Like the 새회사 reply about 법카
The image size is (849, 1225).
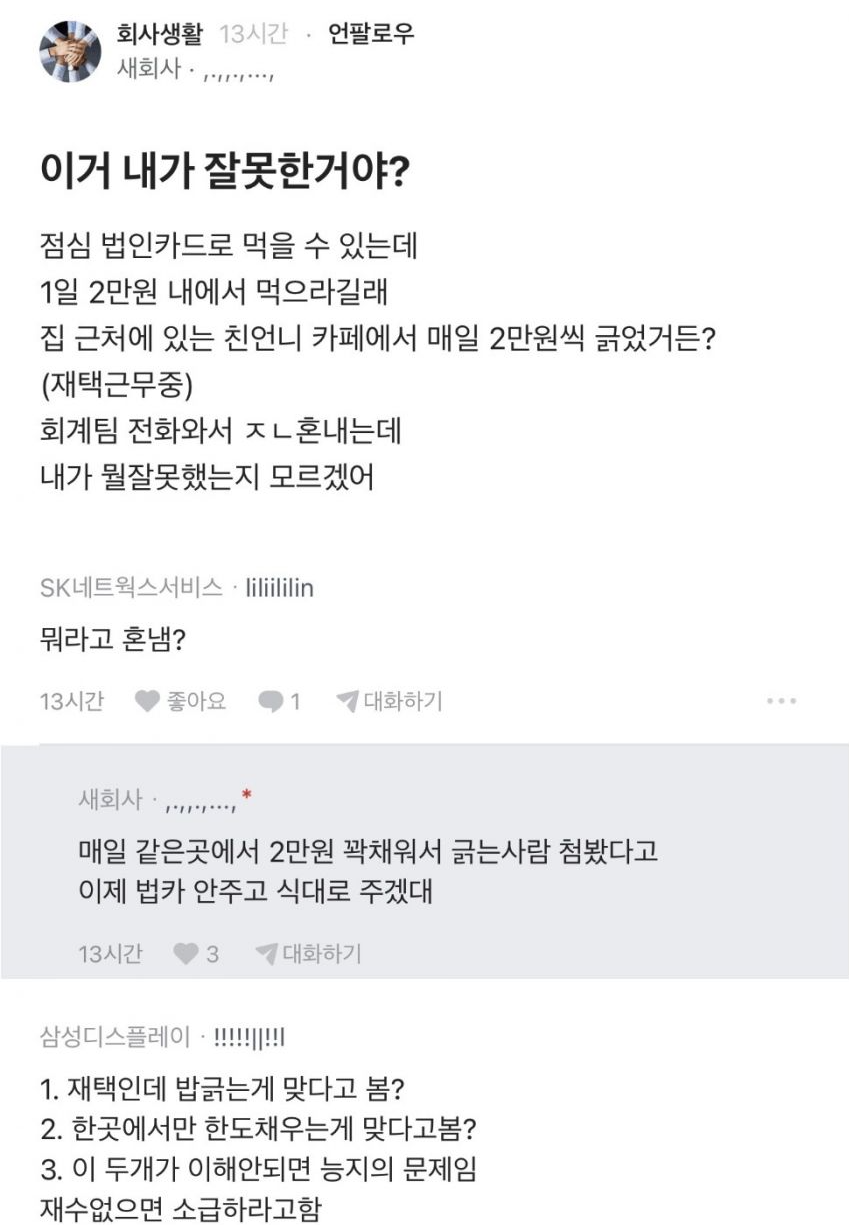(196, 954)
